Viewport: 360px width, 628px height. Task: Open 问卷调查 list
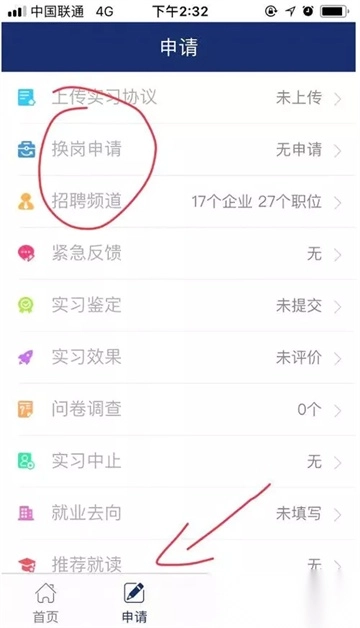point(179,410)
